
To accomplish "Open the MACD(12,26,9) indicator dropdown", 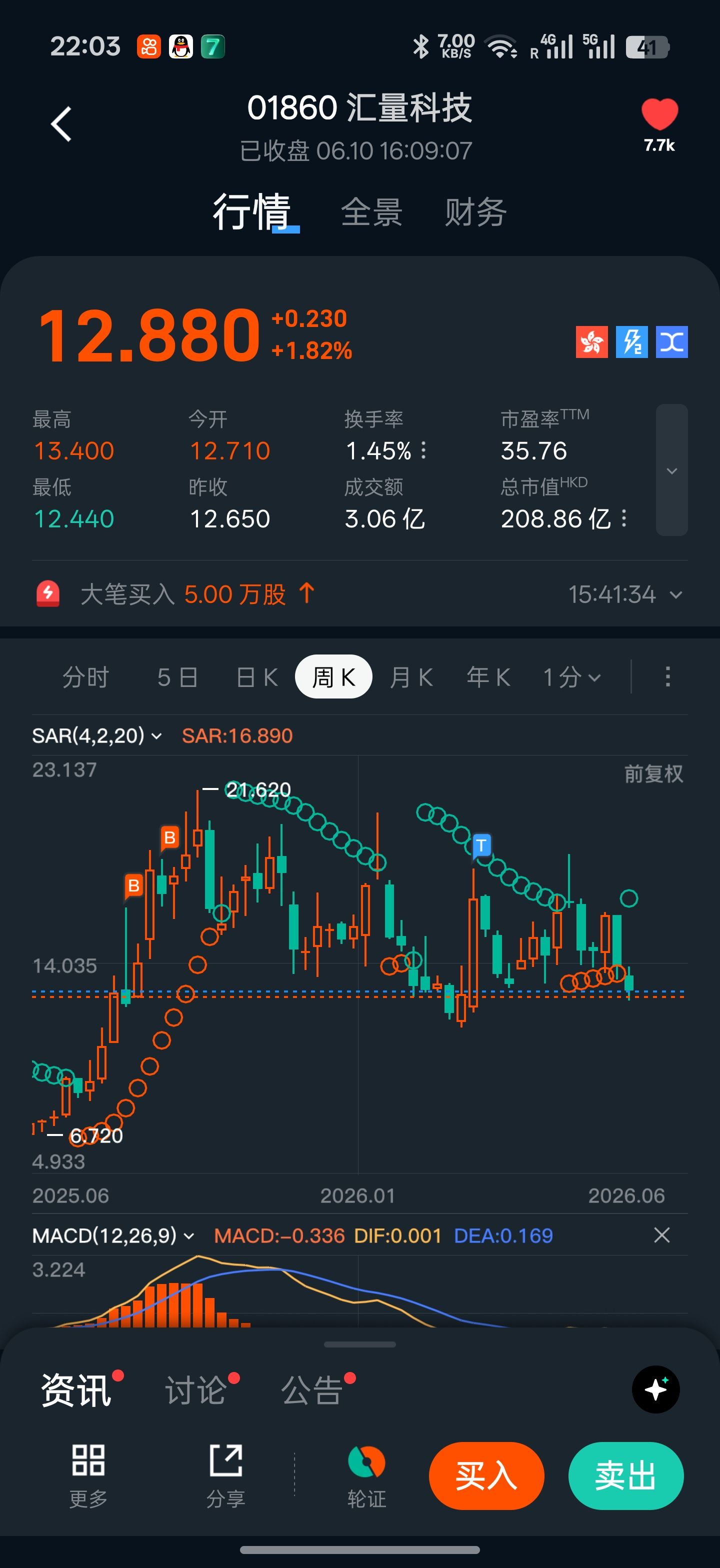I will [113, 1235].
